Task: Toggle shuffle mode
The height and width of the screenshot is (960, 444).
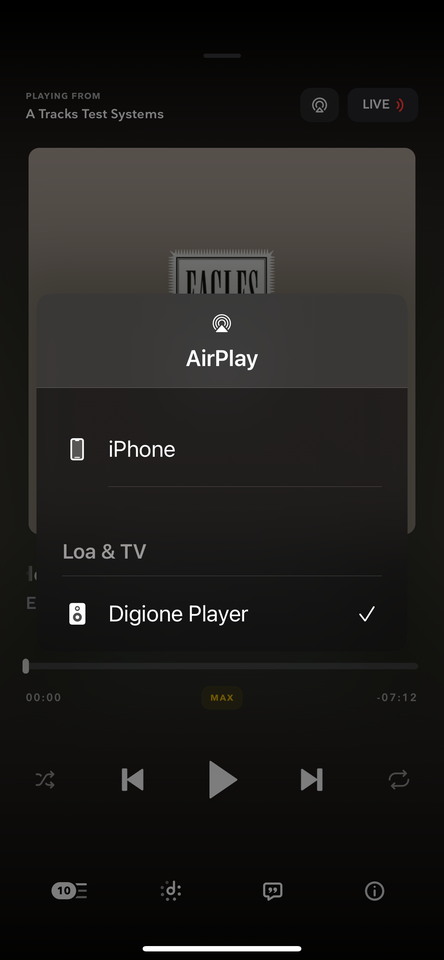Action: tap(45, 779)
